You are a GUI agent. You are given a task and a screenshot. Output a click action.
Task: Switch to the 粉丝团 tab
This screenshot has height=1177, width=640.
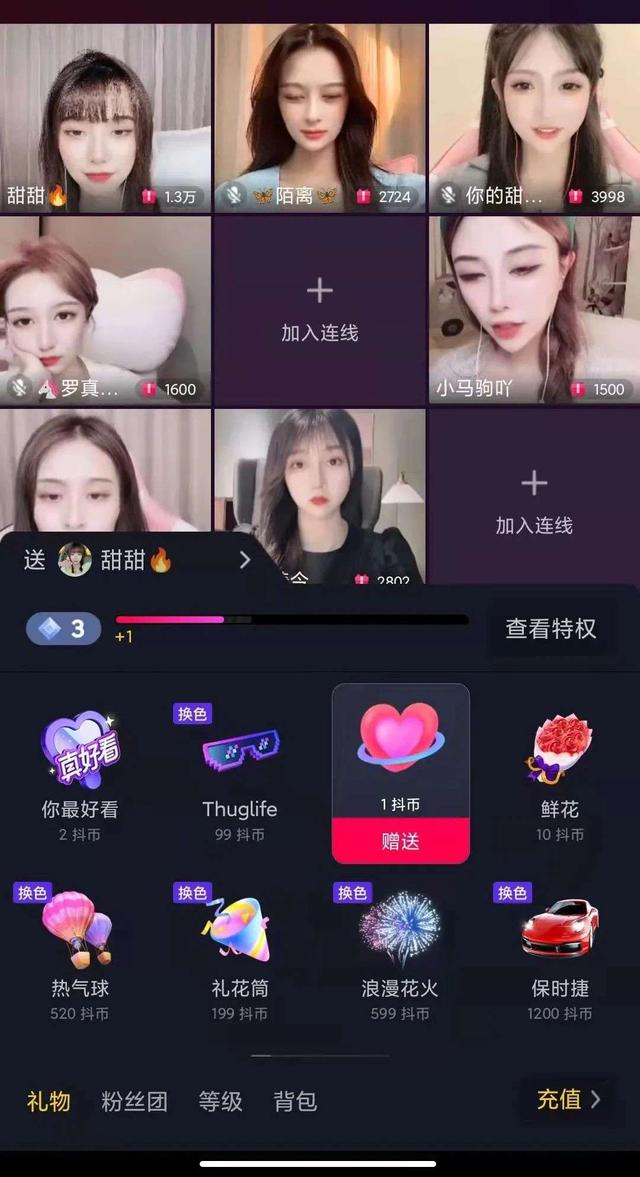(134, 1102)
